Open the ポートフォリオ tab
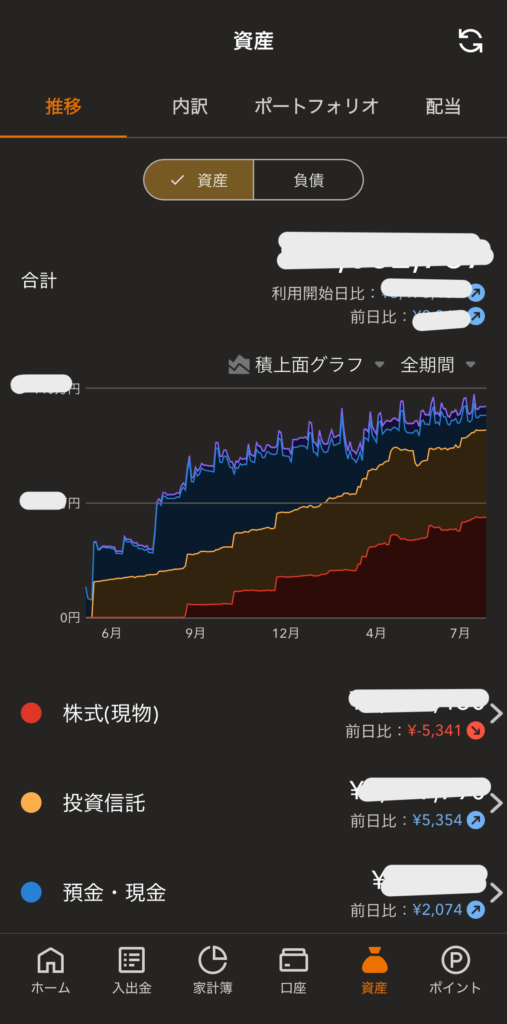Viewport: 507px width, 1024px height. [317, 106]
